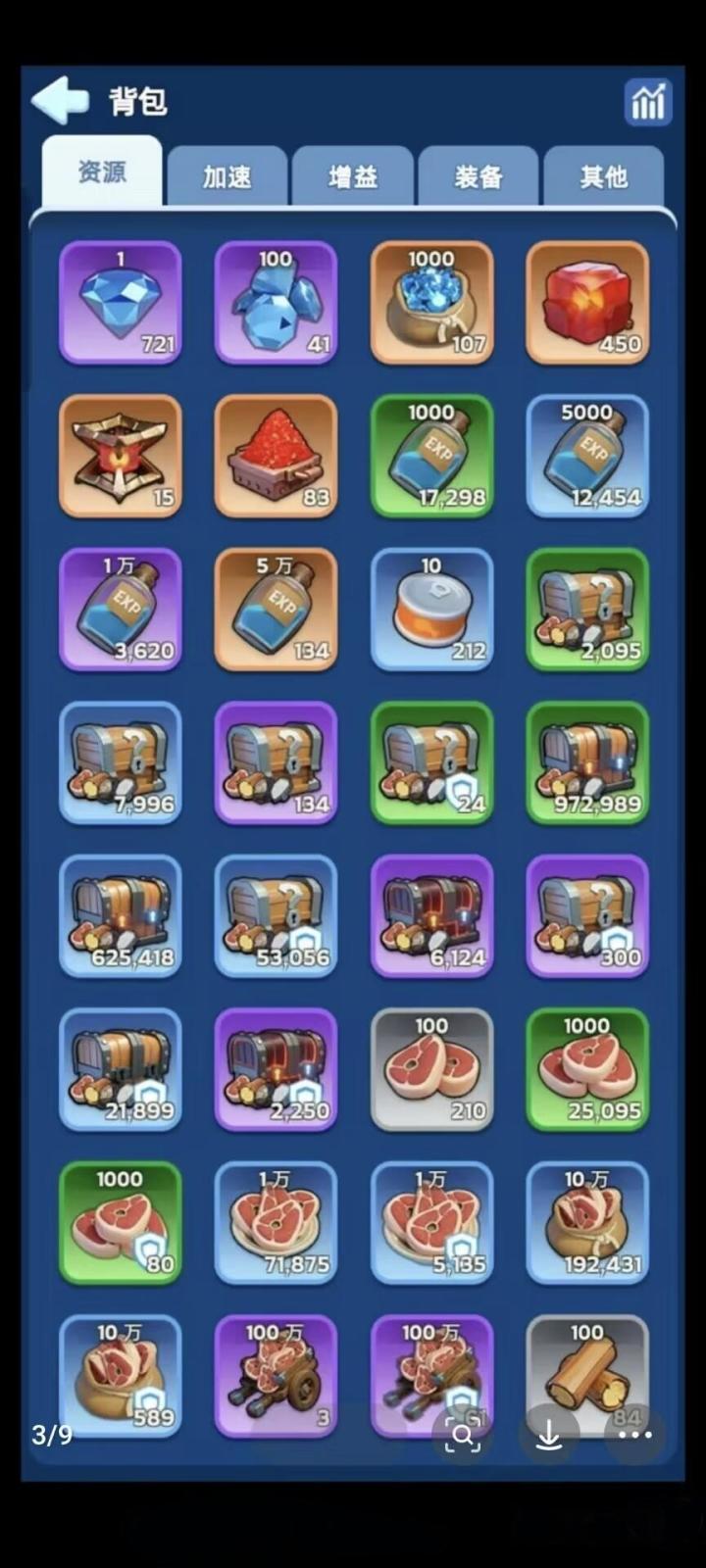The width and height of the screenshot is (706, 1568).
Task: Select the single blue diamond item
Action: [x=120, y=304]
